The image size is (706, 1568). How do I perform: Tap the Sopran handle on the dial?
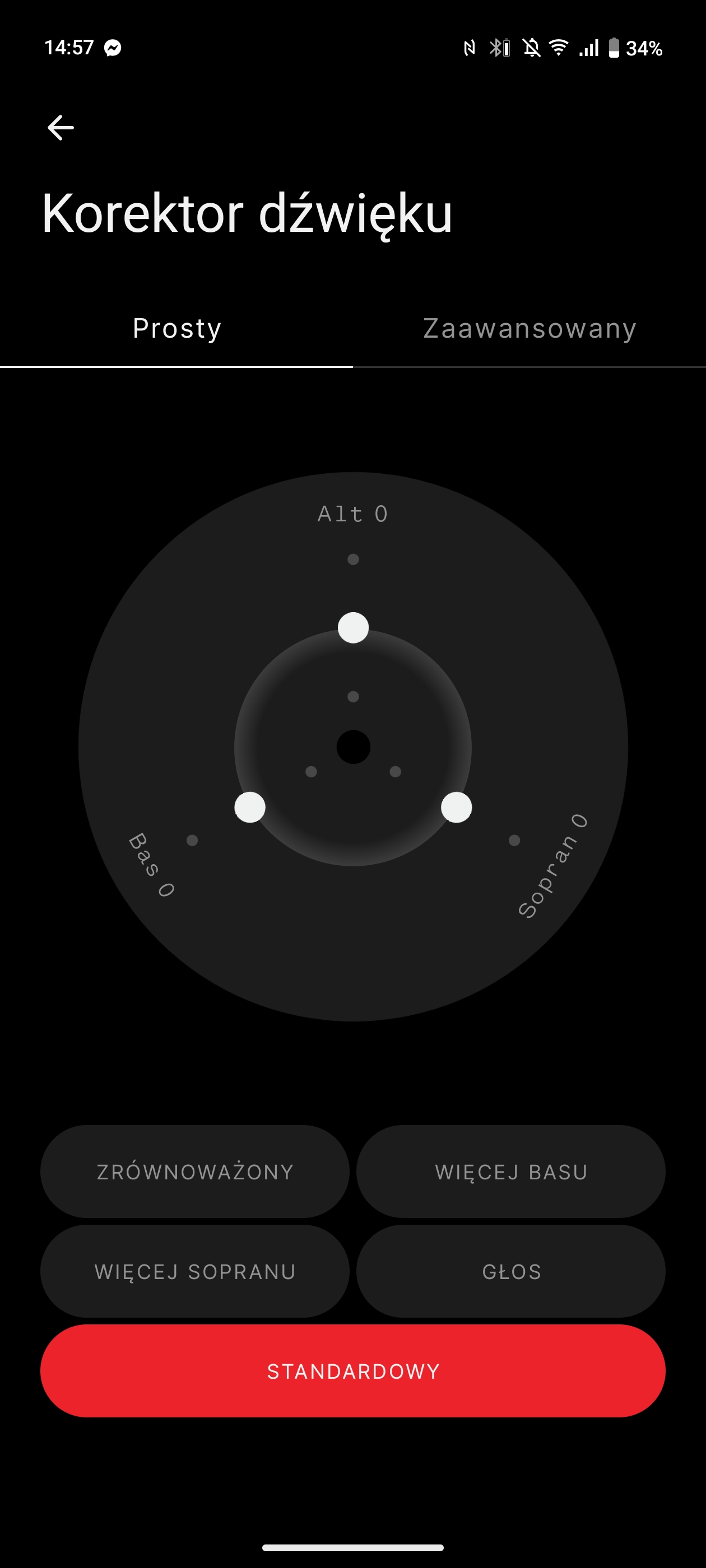(456, 807)
